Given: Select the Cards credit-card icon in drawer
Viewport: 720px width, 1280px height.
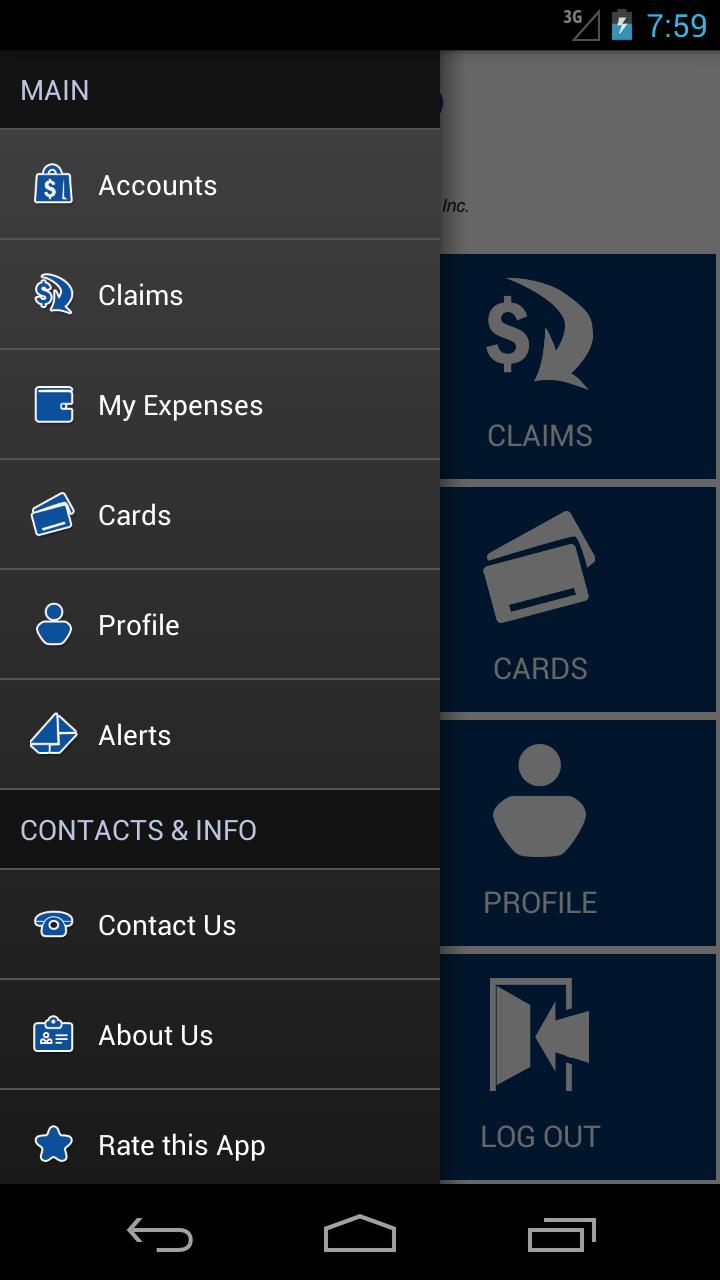Looking at the screenshot, I should coord(52,515).
